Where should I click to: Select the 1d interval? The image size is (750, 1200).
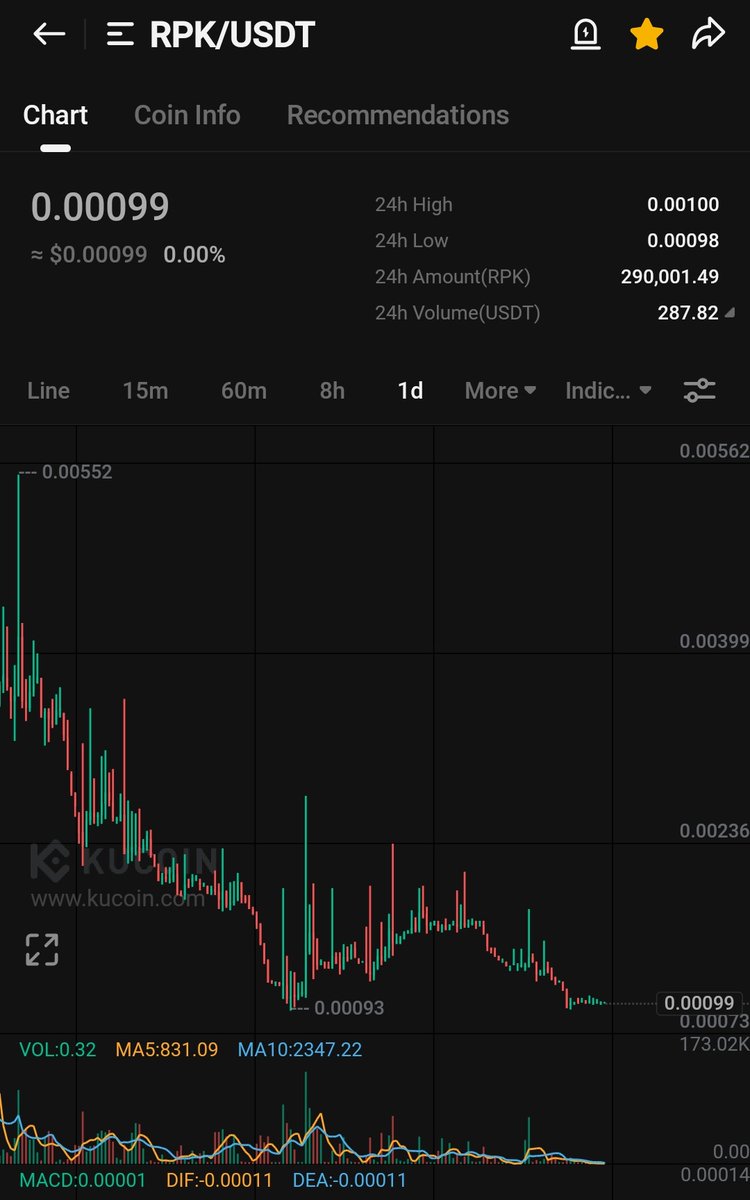click(410, 390)
